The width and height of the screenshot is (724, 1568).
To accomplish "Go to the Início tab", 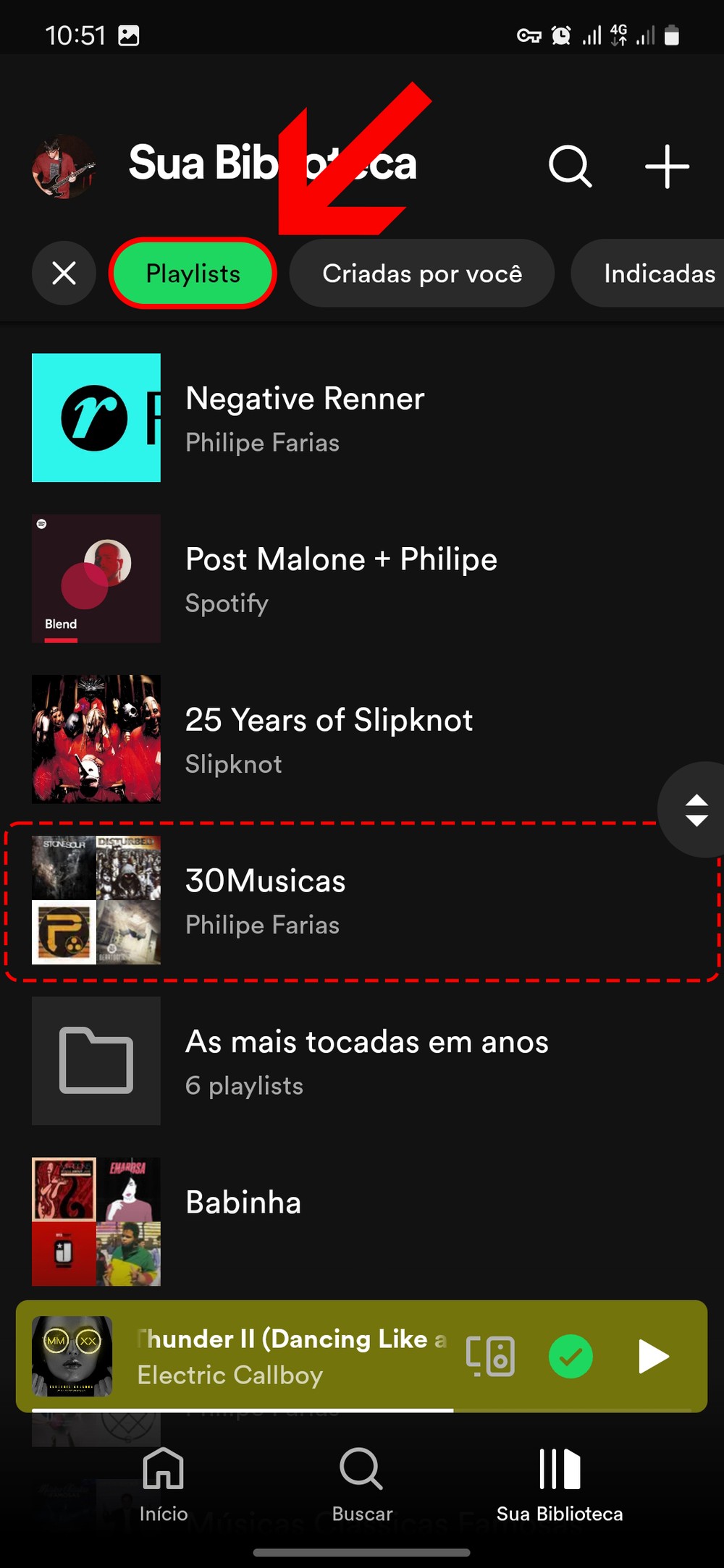I will tap(164, 1485).
